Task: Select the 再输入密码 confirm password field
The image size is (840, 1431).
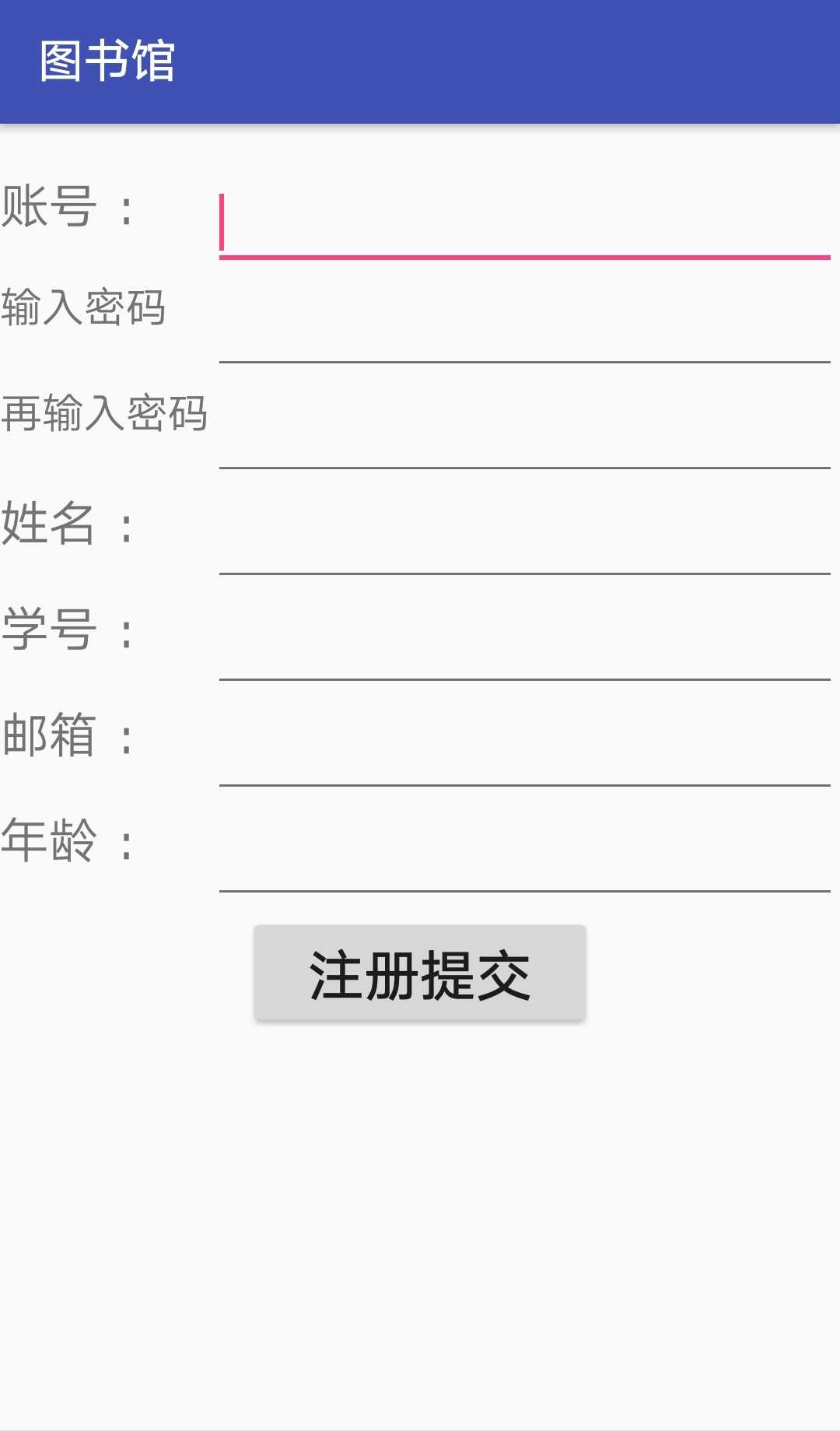Action: coord(525,435)
